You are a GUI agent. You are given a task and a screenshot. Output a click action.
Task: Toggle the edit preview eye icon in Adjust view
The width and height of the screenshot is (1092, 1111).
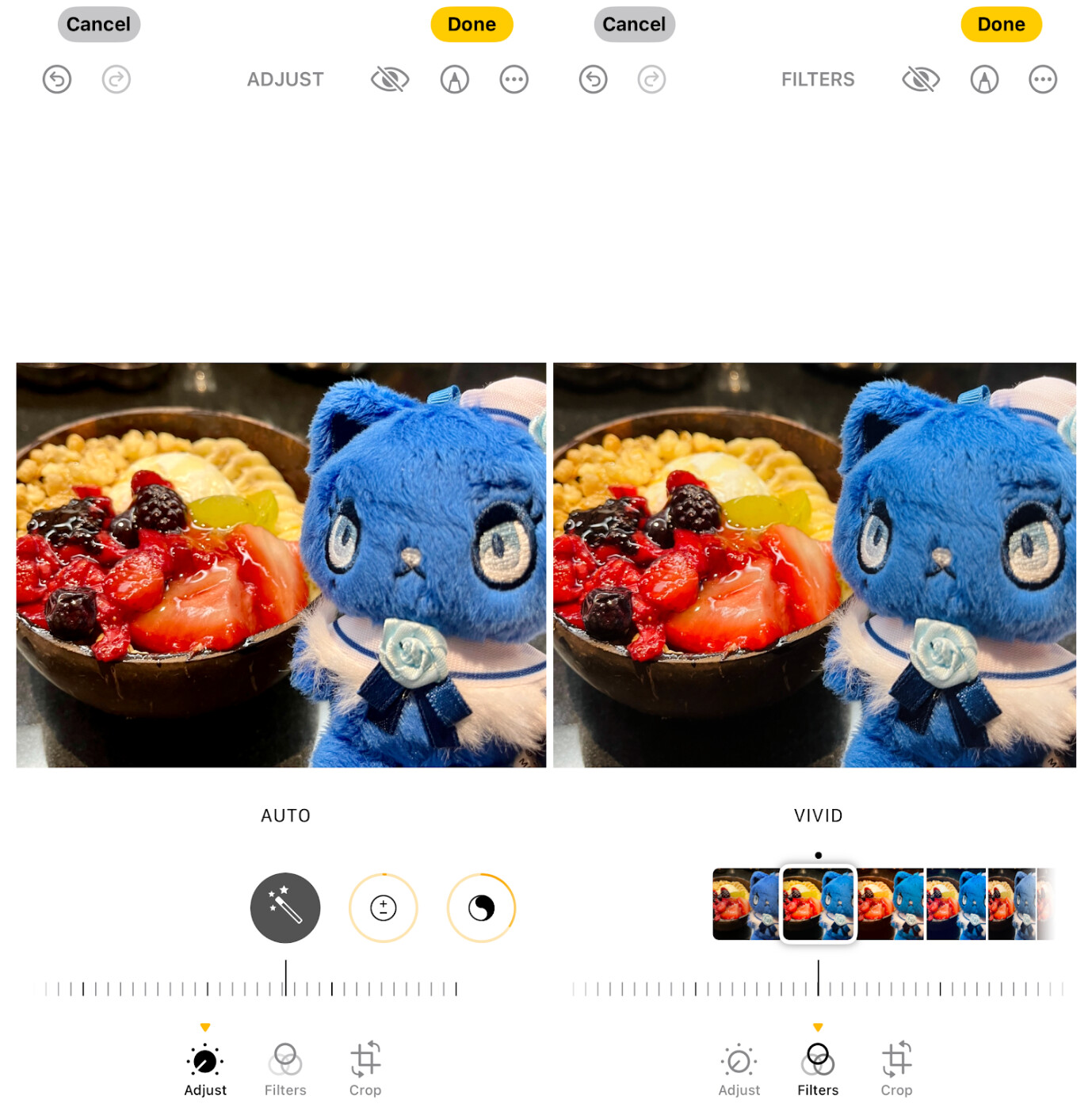click(390, 79)
